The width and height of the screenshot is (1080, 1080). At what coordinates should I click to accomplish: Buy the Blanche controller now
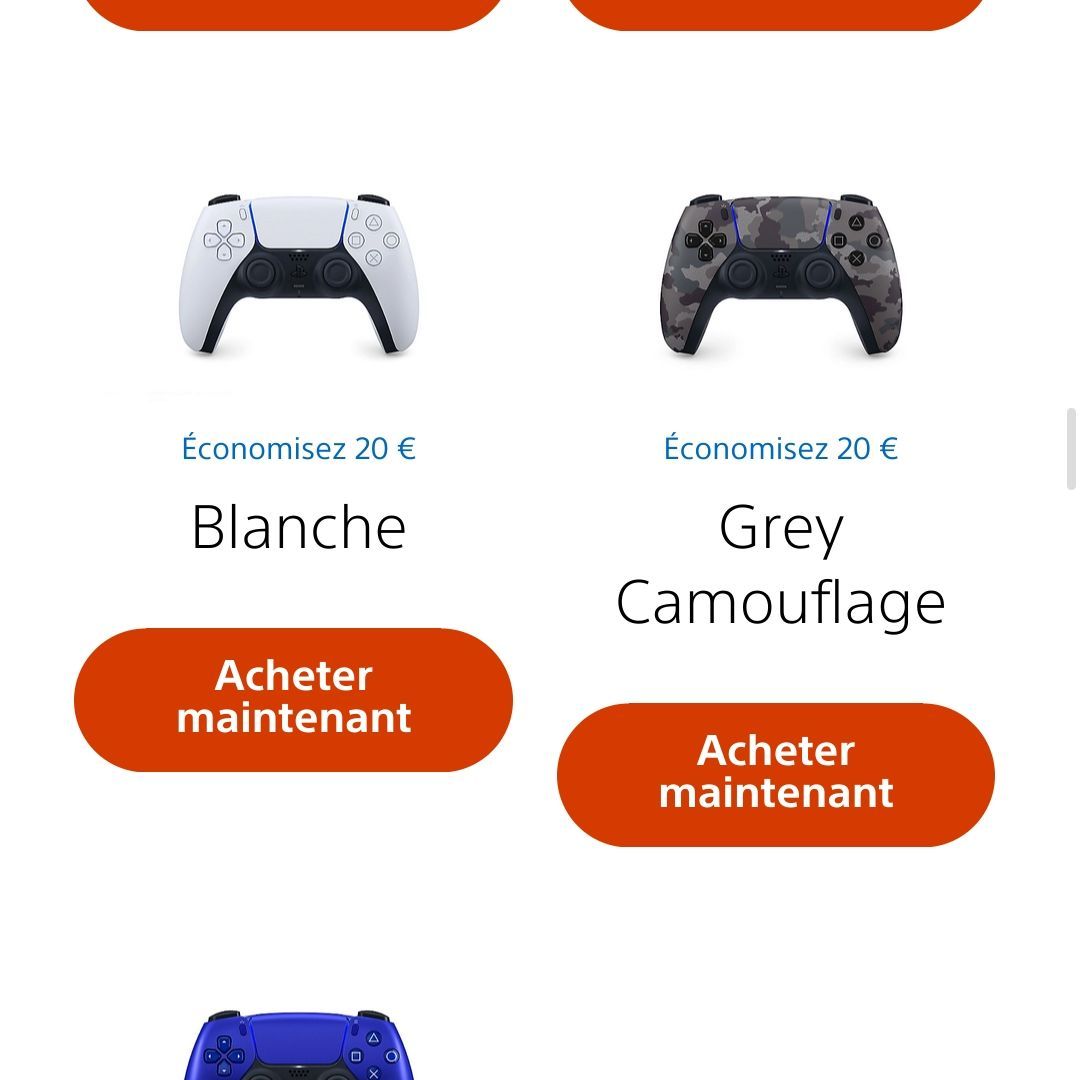click(x=293, y=699)
